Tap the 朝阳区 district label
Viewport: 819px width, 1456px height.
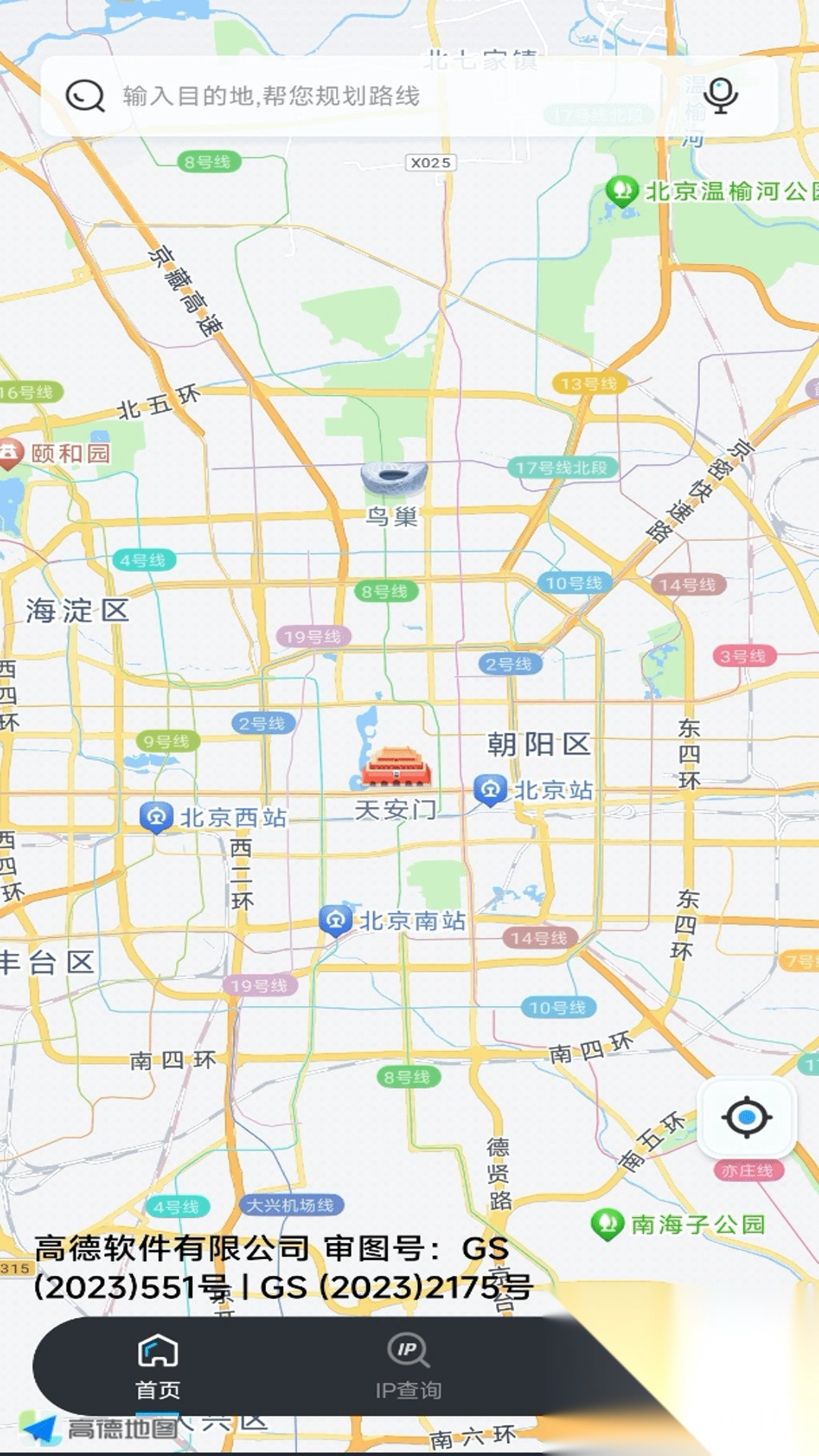coord(539,742)
